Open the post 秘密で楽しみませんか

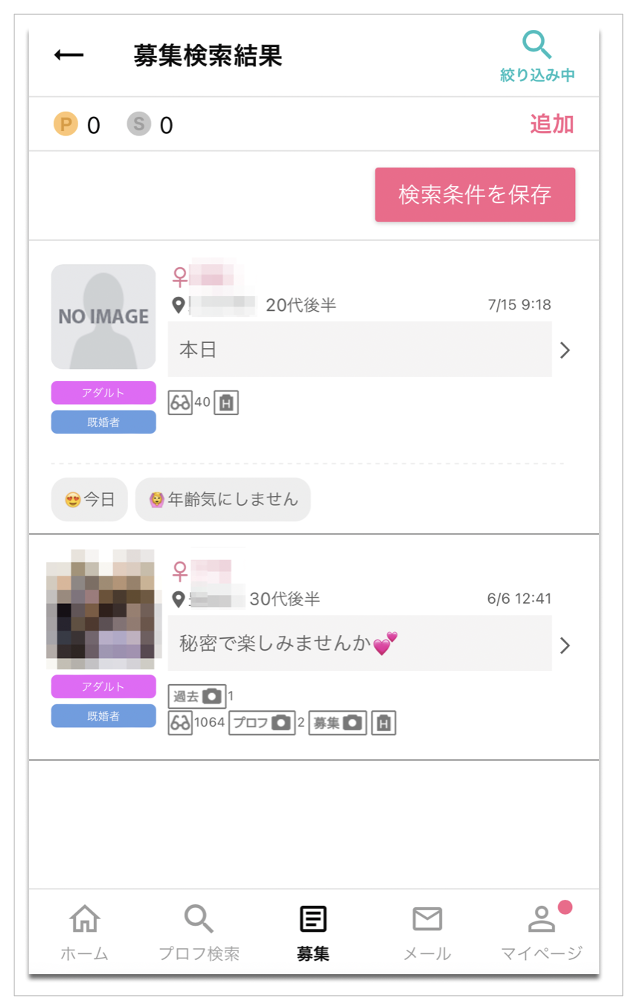click(x=360, y=644)
